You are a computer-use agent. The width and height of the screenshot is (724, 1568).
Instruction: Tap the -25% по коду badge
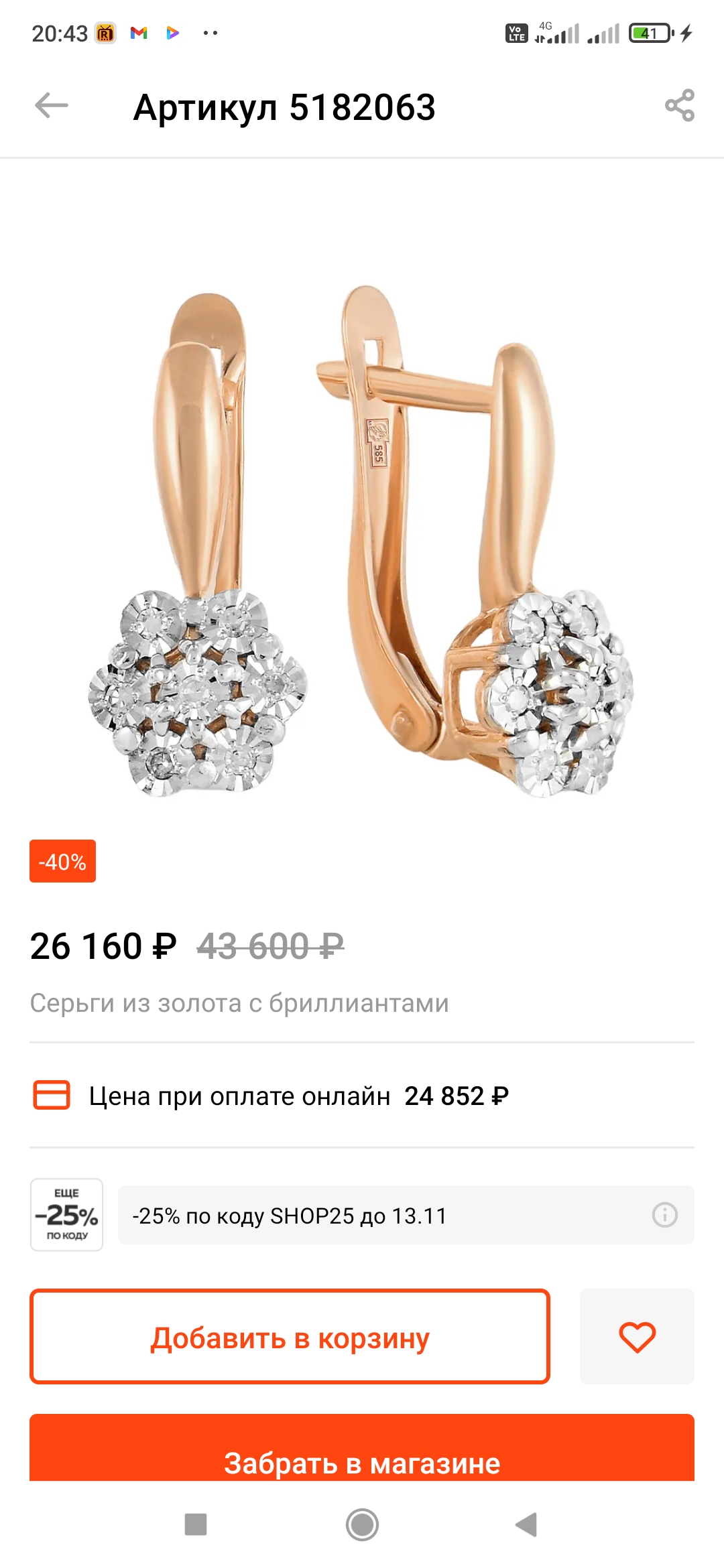coord(67,1214)
